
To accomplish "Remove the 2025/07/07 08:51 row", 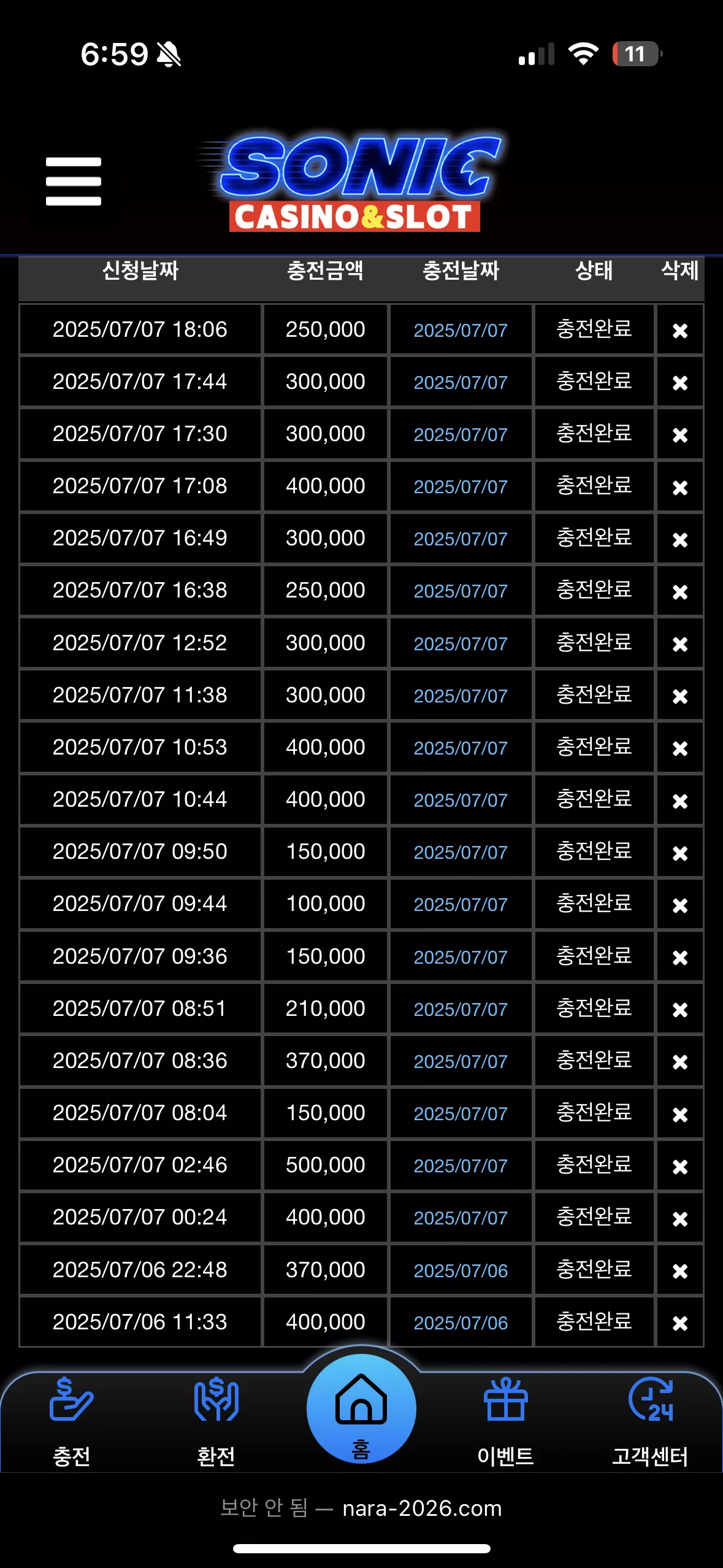I will coord(679,1010).
